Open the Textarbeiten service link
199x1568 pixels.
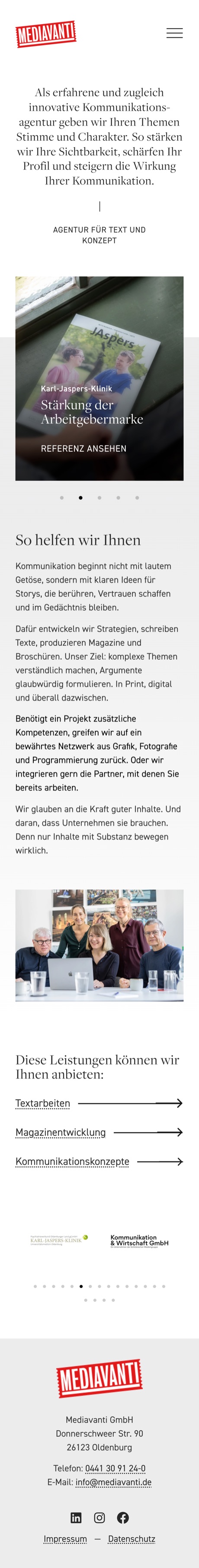point(42,1103)
